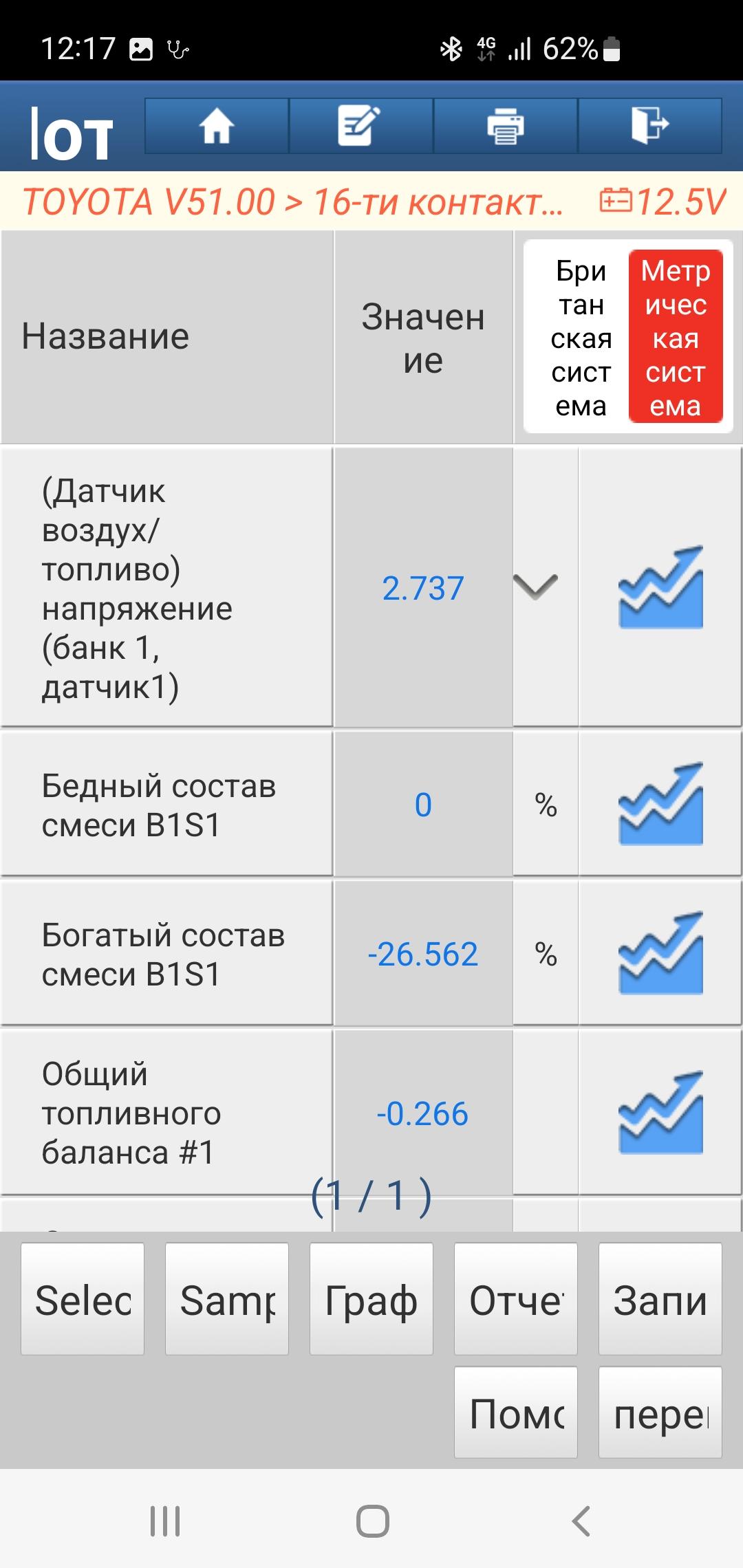Go to the home screen icon
743x1568 pixels.
[217, 126]
